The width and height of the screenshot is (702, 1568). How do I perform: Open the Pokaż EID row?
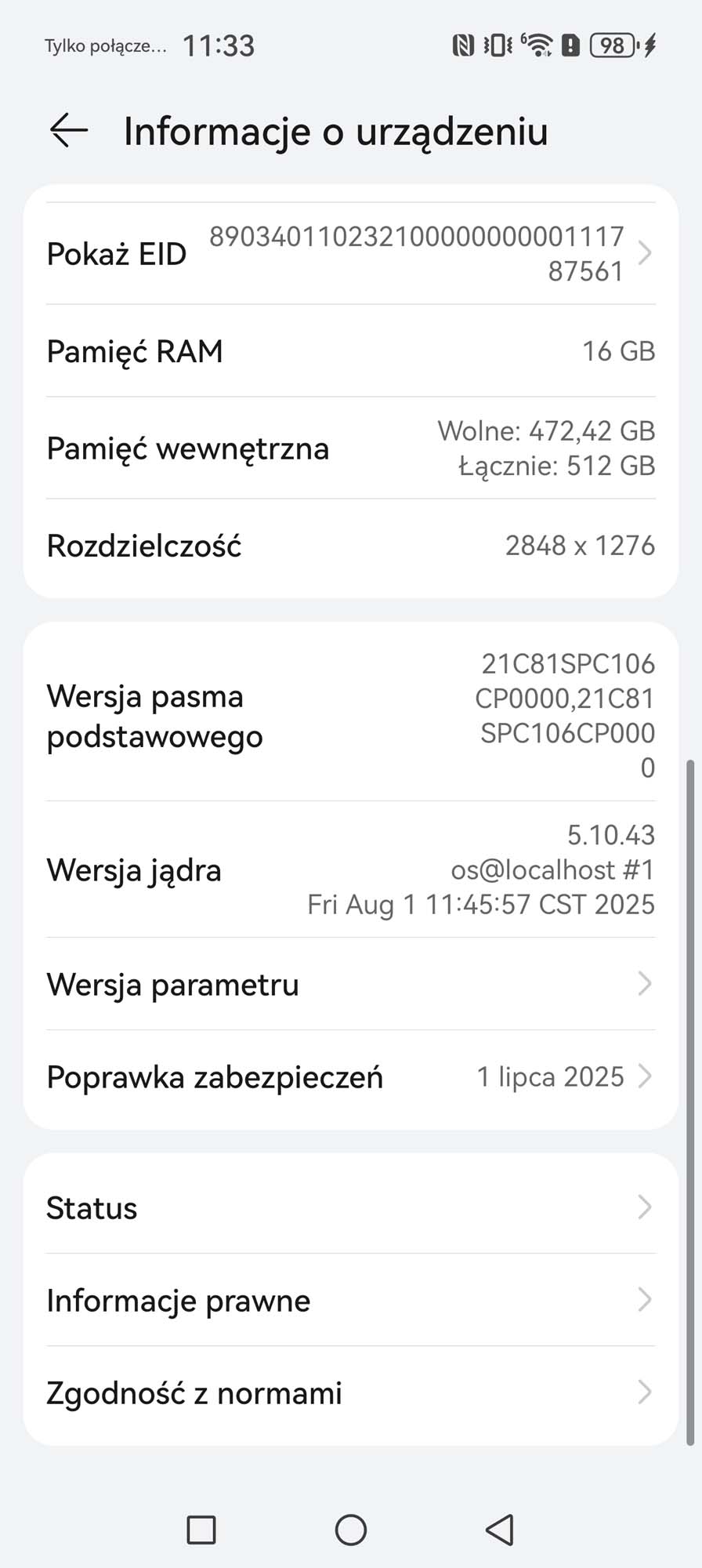[x=350, y=254]
